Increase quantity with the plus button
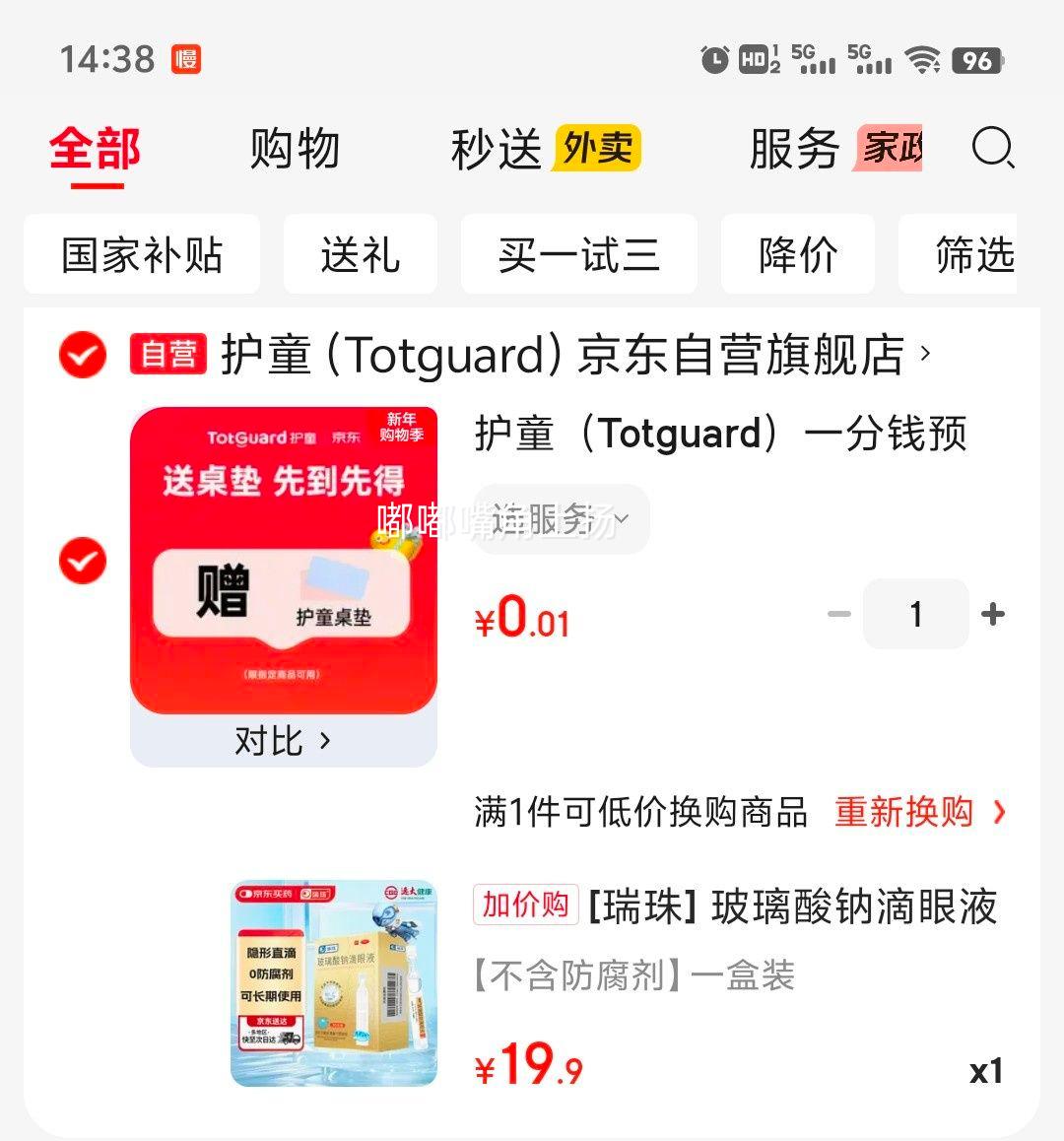The height and width of the screenshot is (1141, 1064). coord(993,614)
